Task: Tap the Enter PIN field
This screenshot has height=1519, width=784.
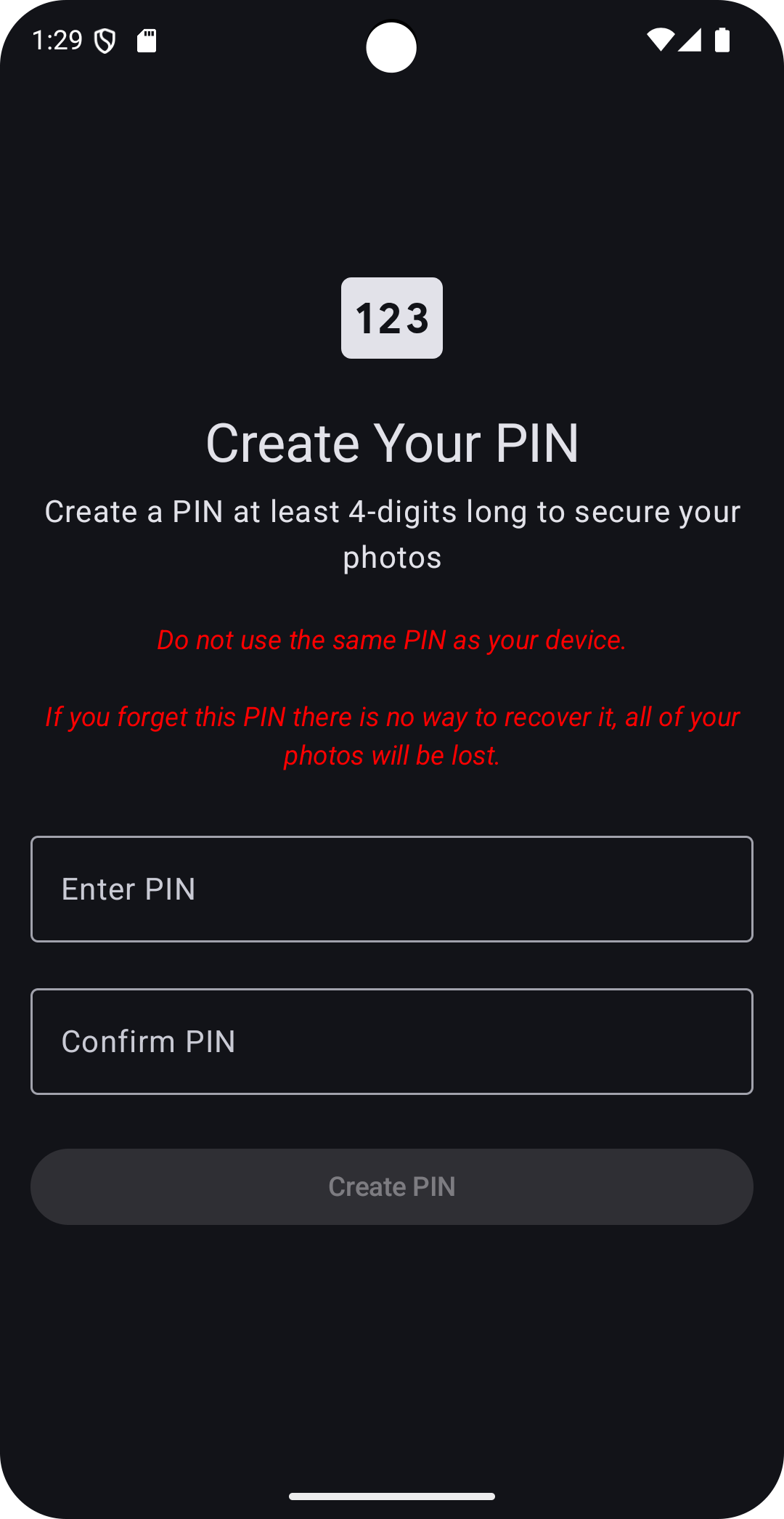Action: [392, 889]
